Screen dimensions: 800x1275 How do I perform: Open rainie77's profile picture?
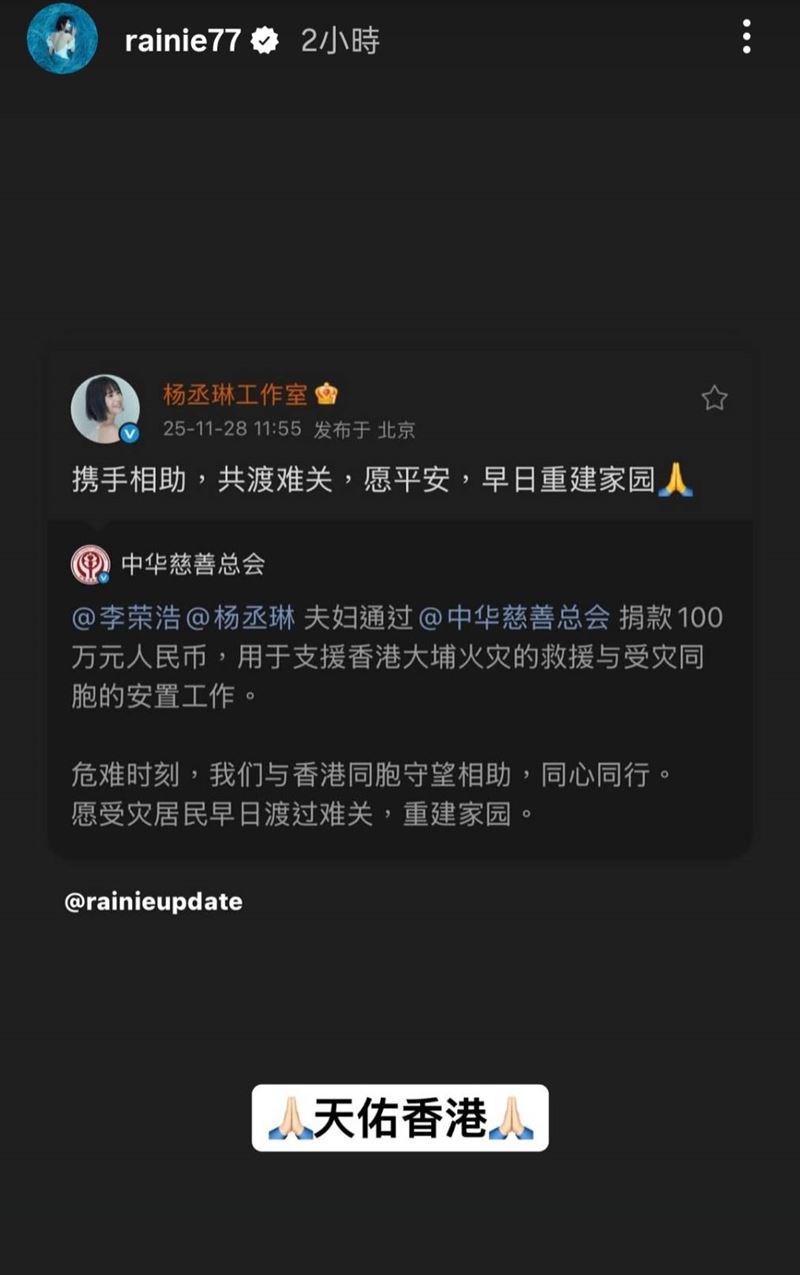(60, 38)
